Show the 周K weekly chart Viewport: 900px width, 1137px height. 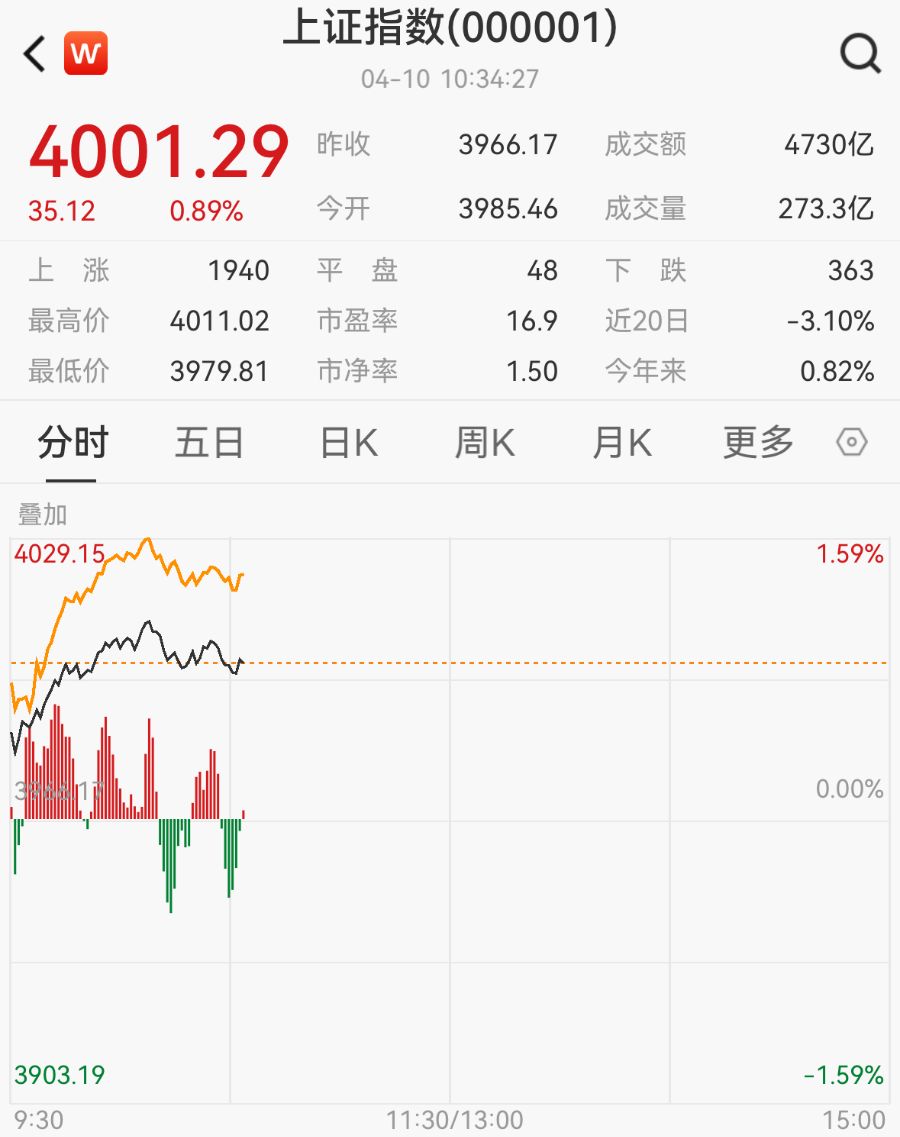coord(485,442)
